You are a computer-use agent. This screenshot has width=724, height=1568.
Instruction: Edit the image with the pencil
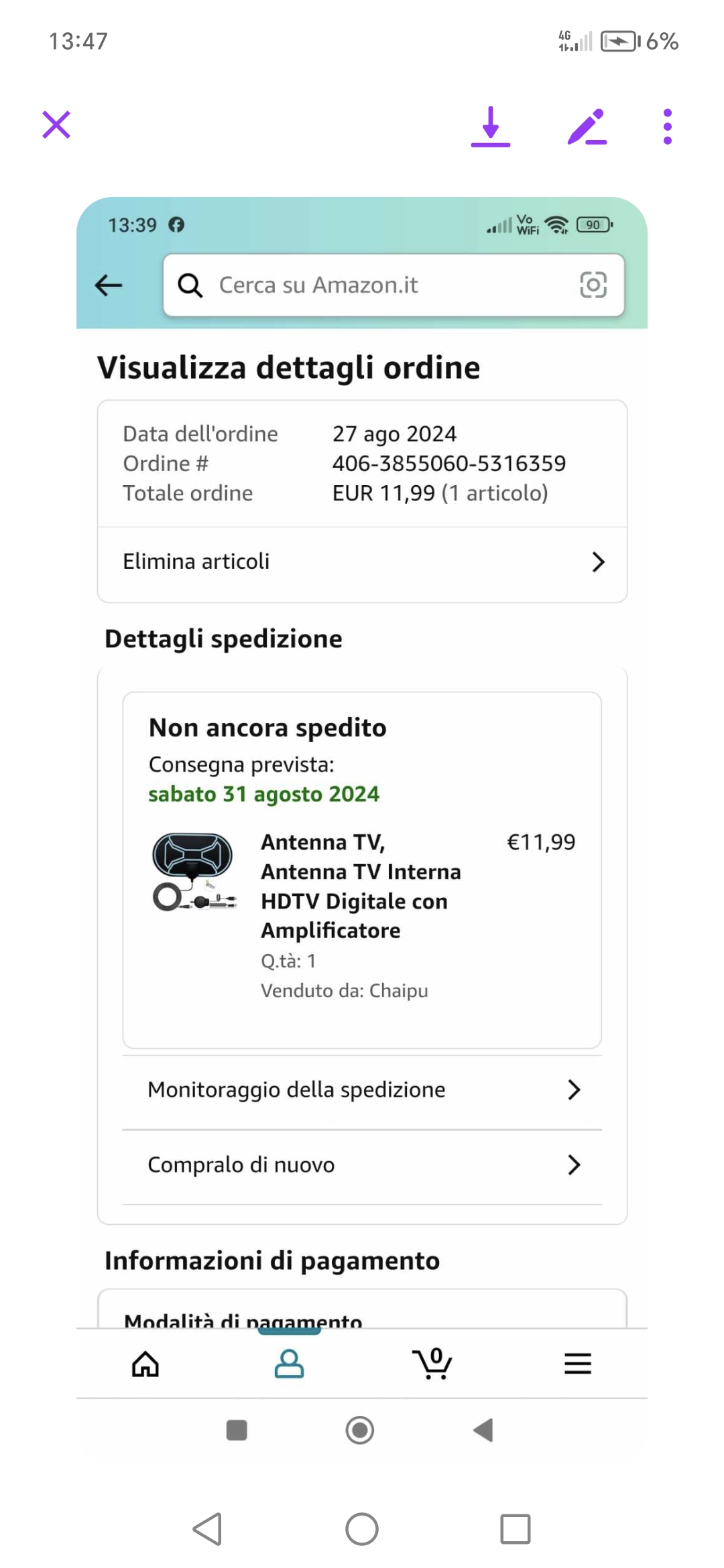tap(587, 127)
